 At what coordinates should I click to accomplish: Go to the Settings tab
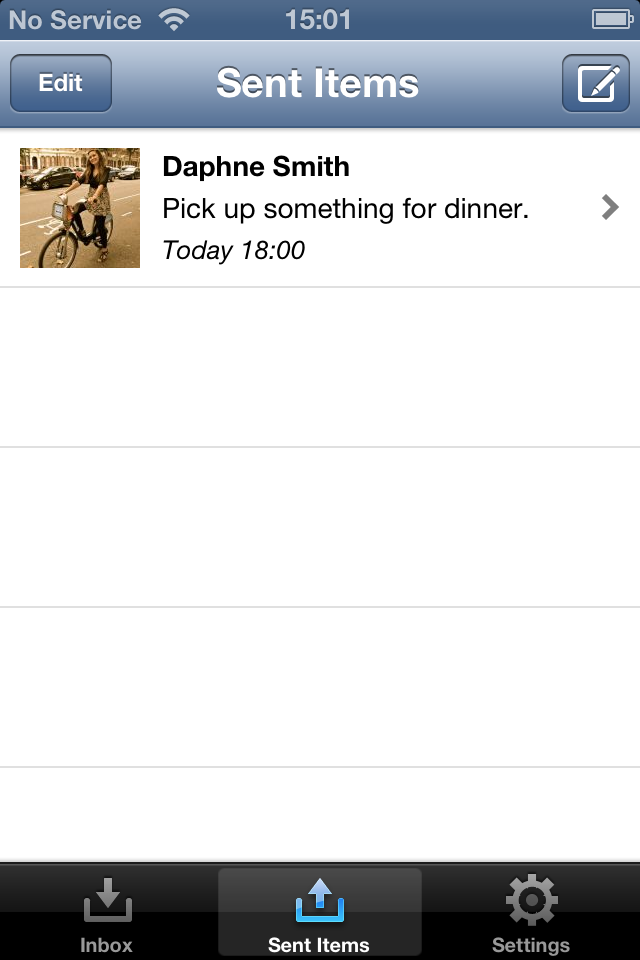(531, 915)
